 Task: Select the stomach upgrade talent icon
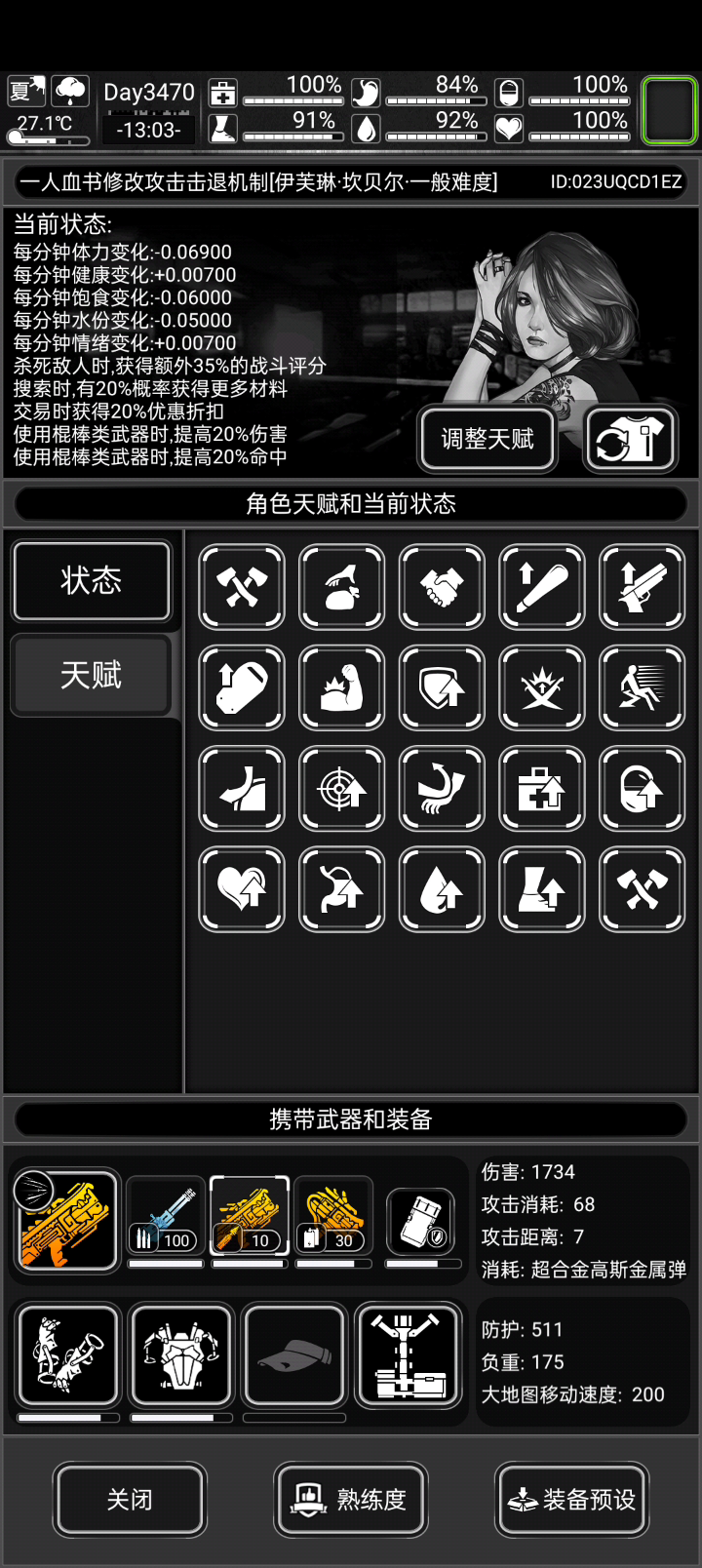pos(342,889)
